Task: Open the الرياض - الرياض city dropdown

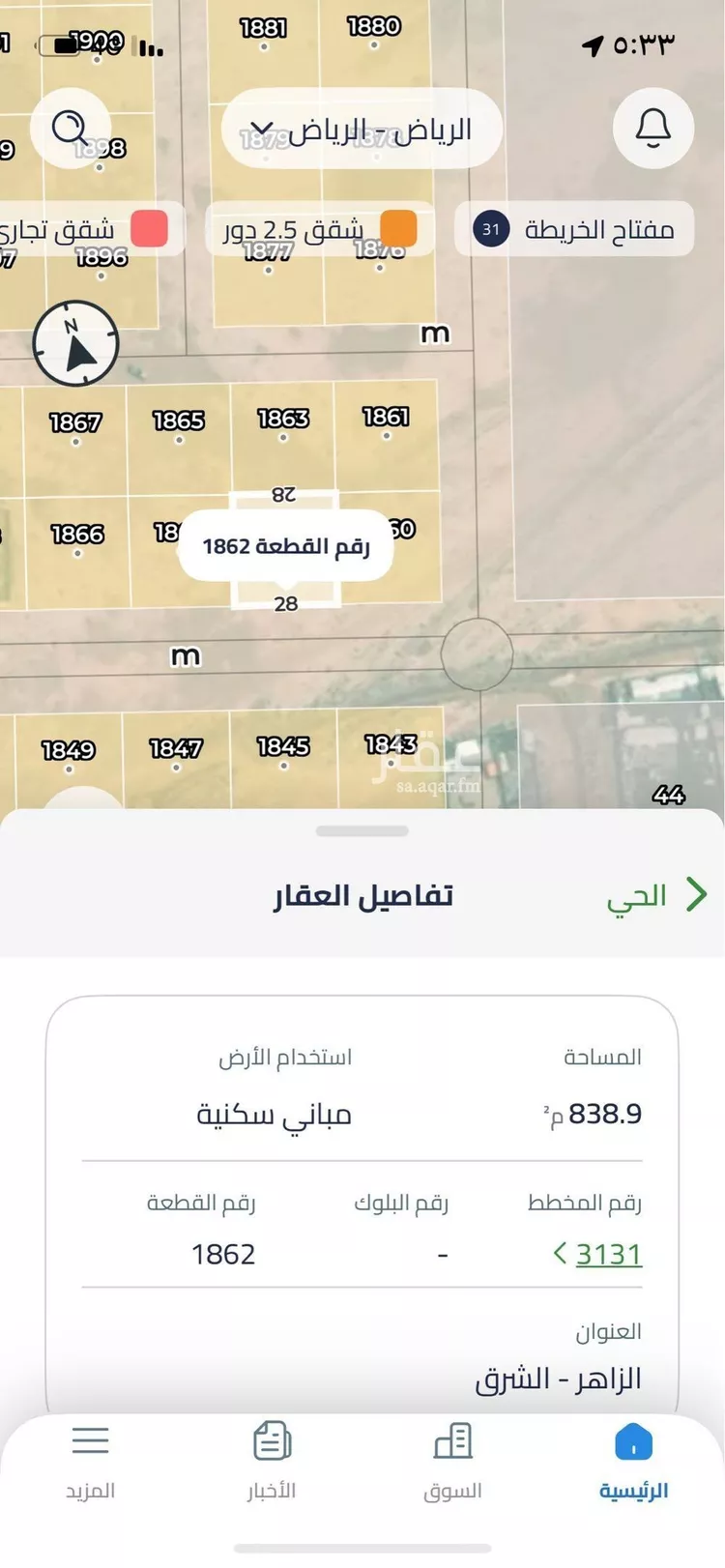Action: (361, 129)
